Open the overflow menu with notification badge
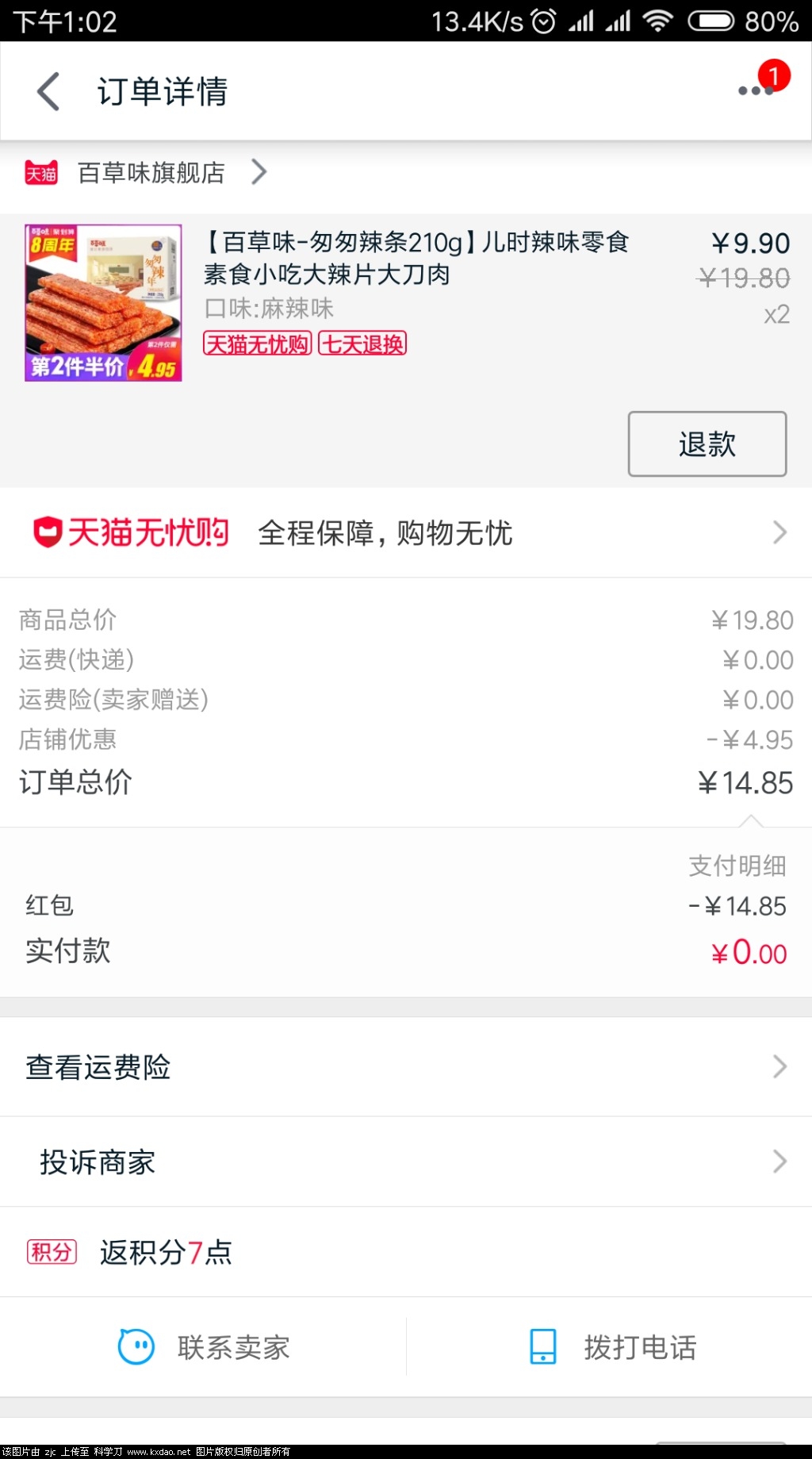The width and height of the screenshot is (812, 1459). 756,90
